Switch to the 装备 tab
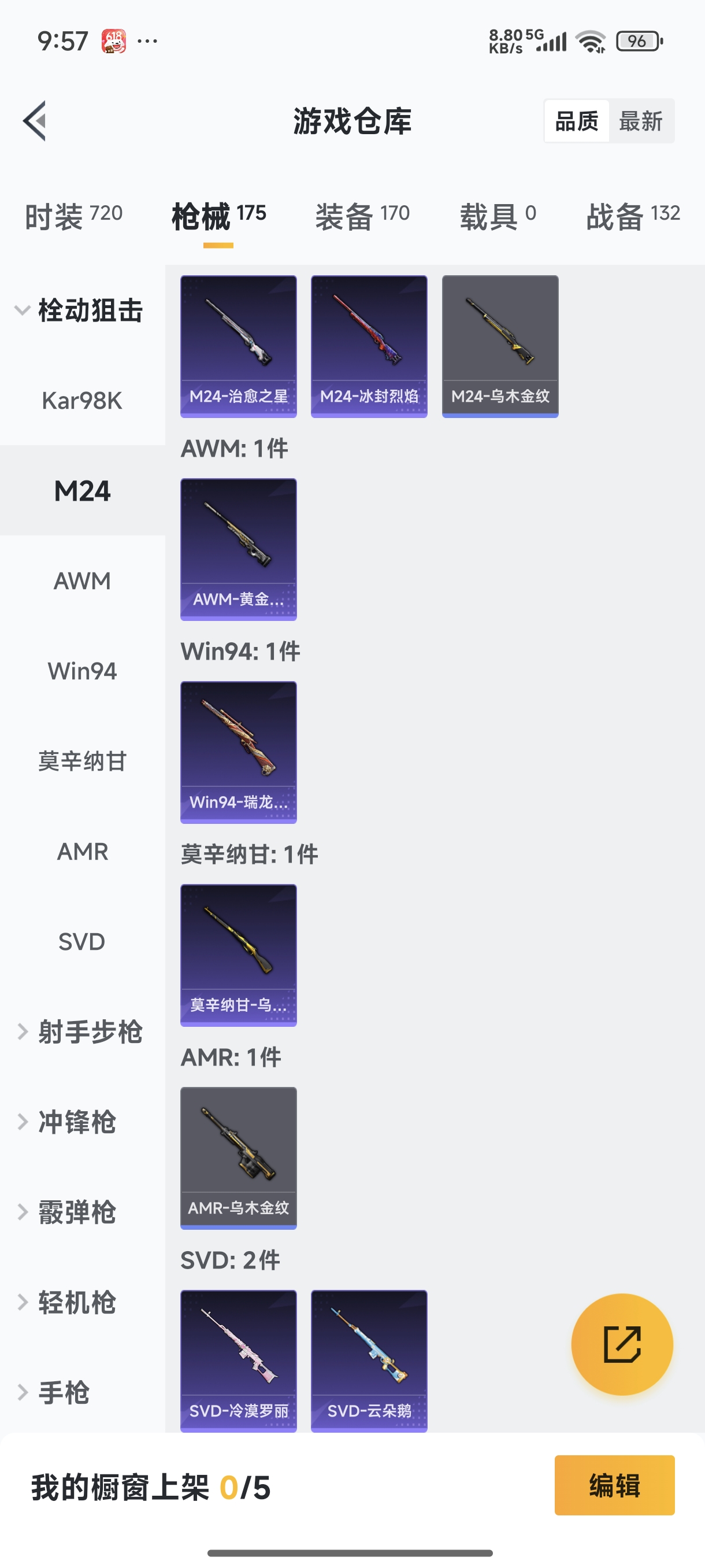Screen dimensions: 705x1568 (362, 216)
